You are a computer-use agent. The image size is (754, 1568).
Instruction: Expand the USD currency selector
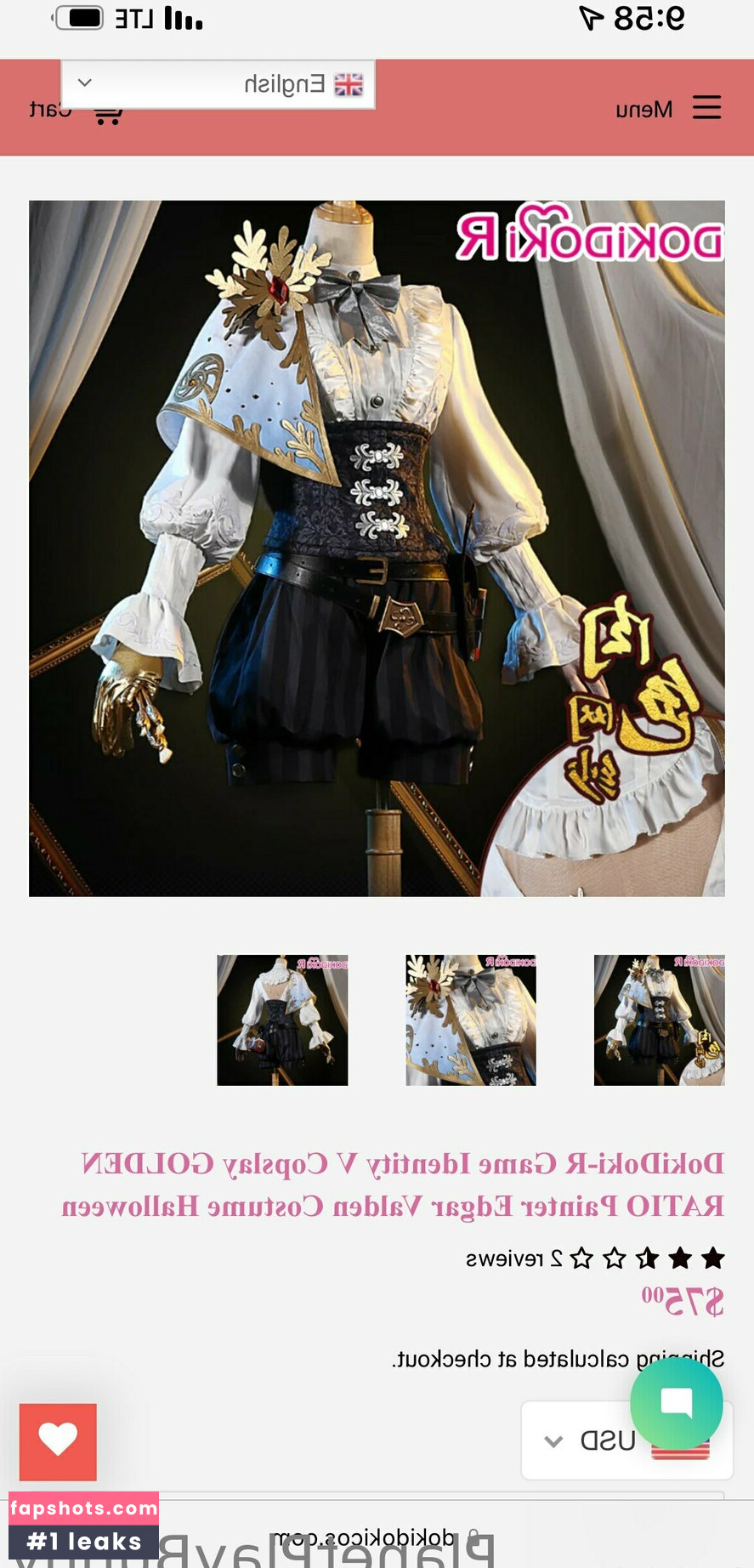pyautogui.click(x=626, y=1440)
